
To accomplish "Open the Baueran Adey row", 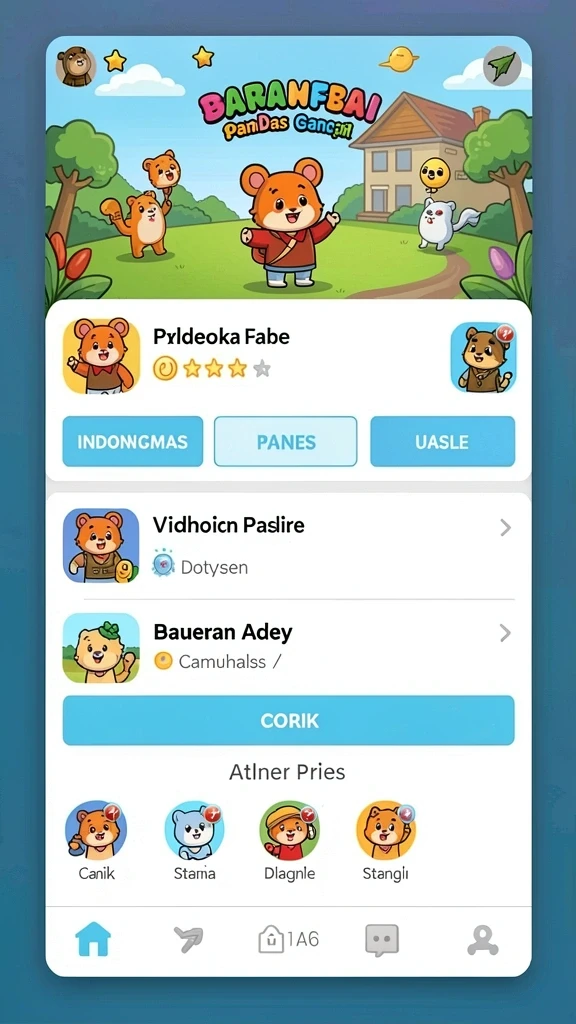I will point(288,647).
